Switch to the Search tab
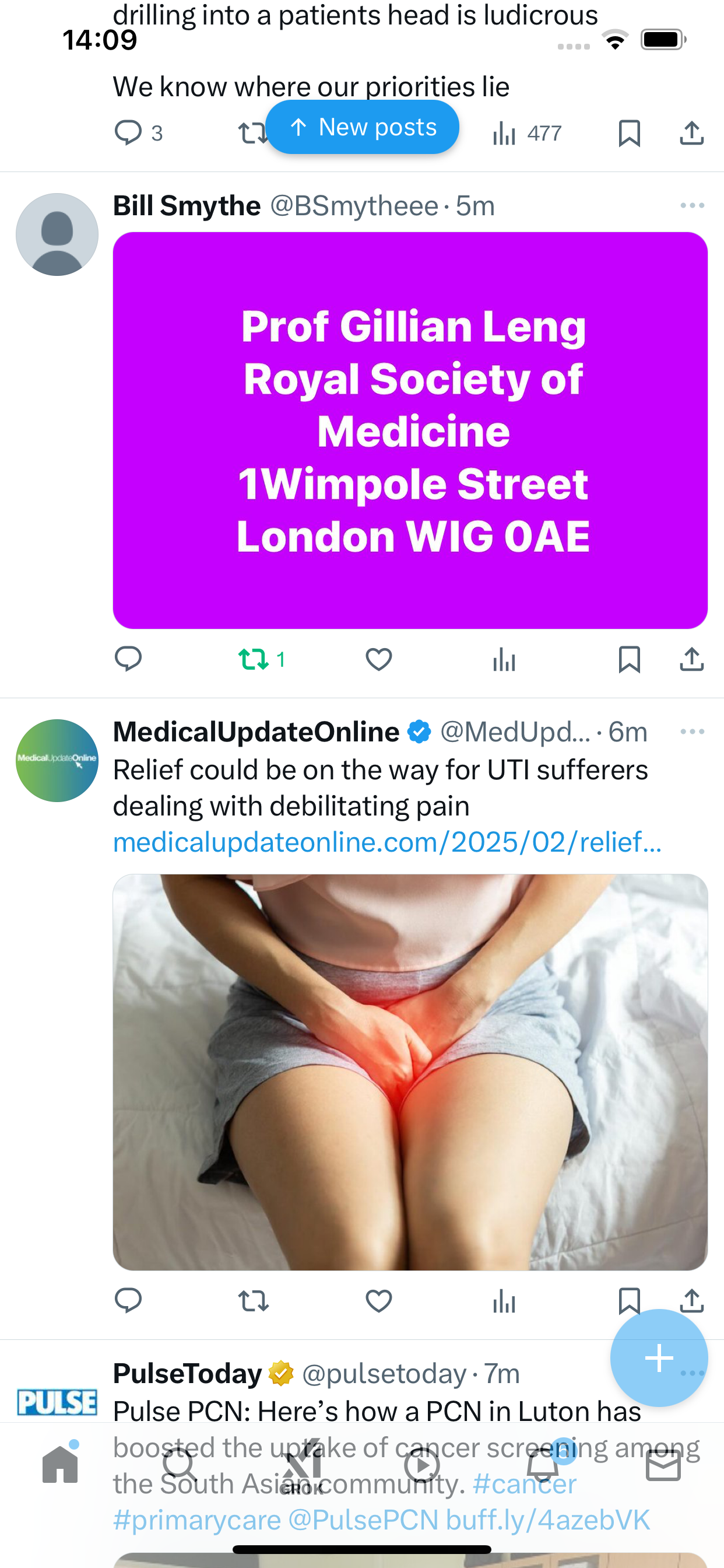Image resolution: width=724 pixels, height=1568 pixels. 180,1465
